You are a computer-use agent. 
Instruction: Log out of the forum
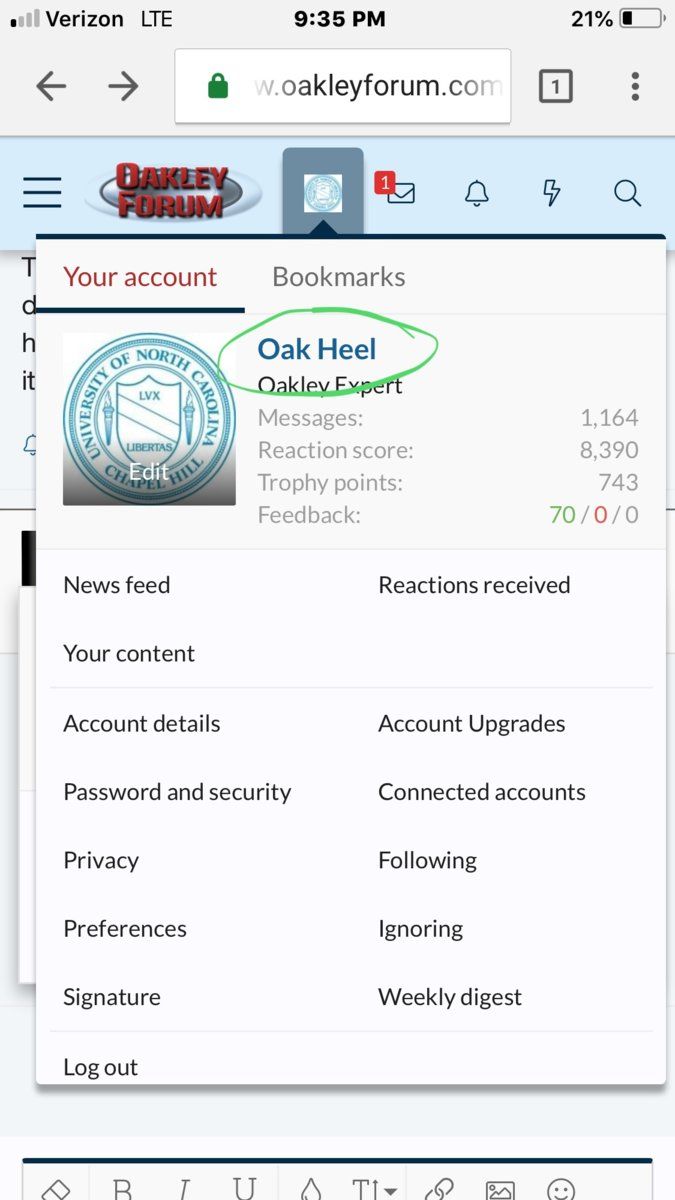(101, 1067)
